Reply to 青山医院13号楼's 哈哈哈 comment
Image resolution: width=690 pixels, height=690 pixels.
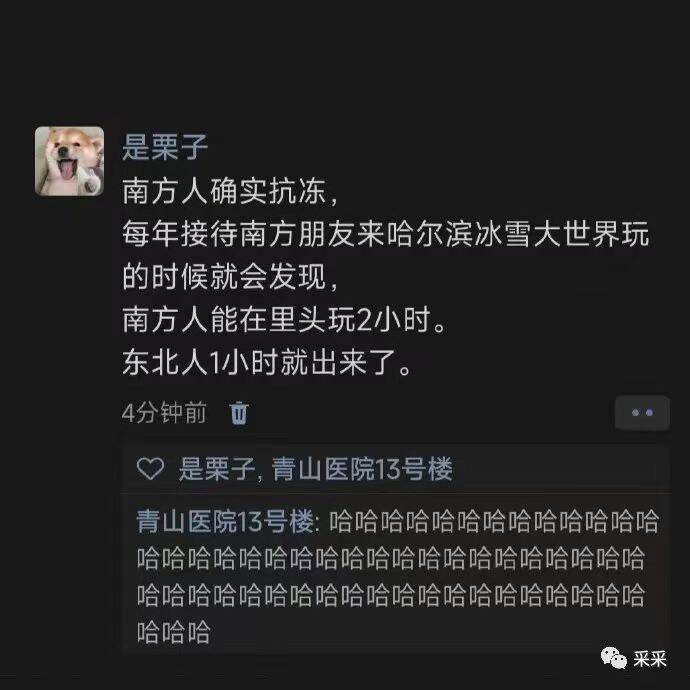click(400, 576)
